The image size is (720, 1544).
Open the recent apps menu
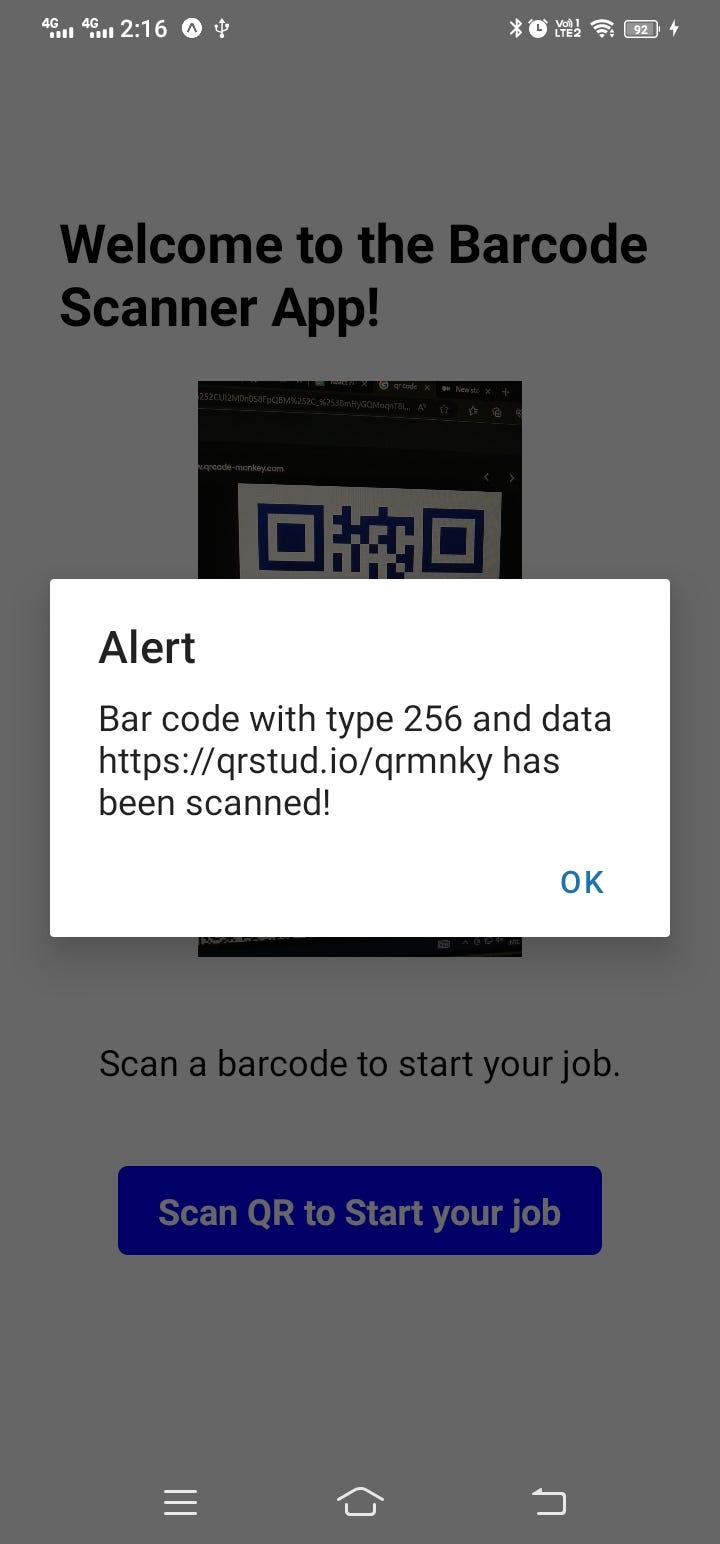pos(181,1502)
